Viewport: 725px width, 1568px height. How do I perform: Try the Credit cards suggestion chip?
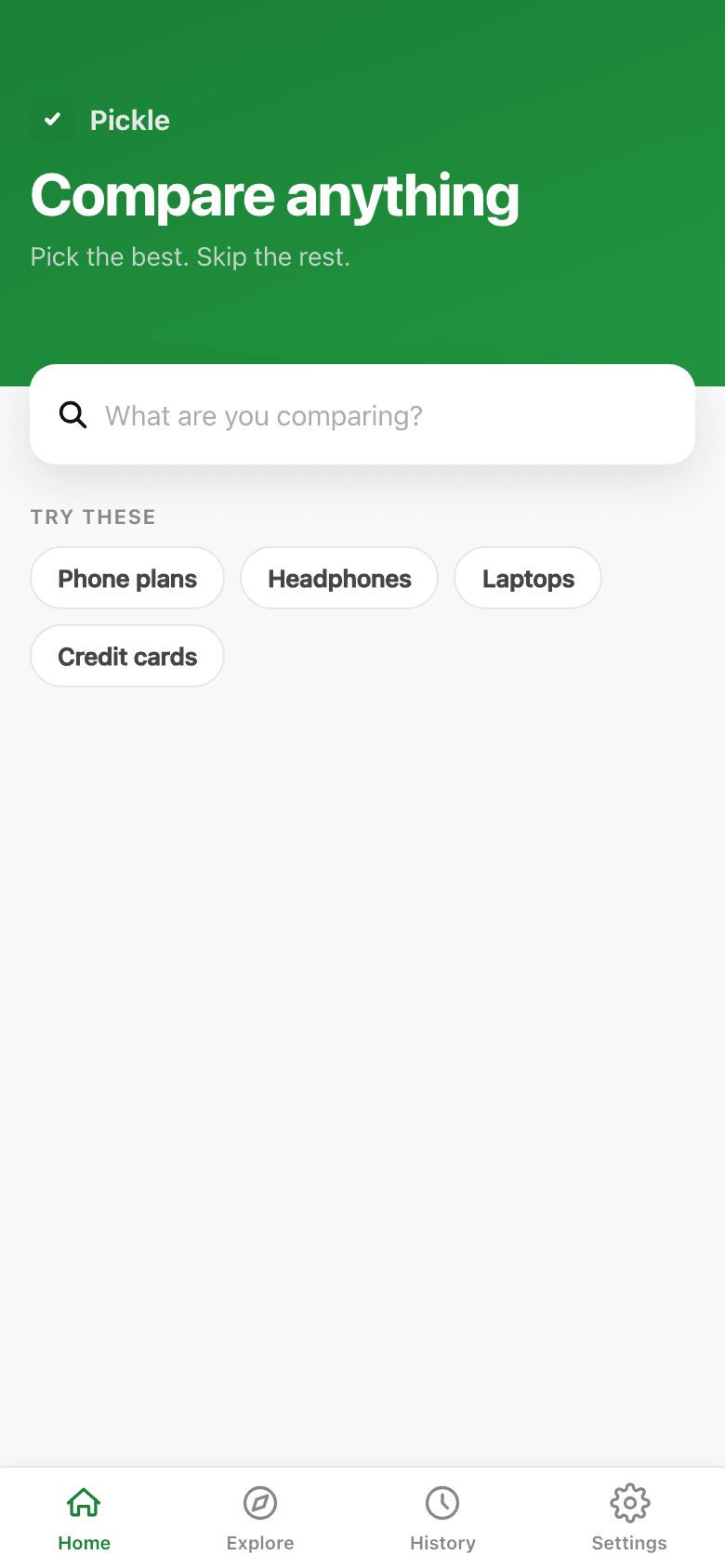(127, 657)
